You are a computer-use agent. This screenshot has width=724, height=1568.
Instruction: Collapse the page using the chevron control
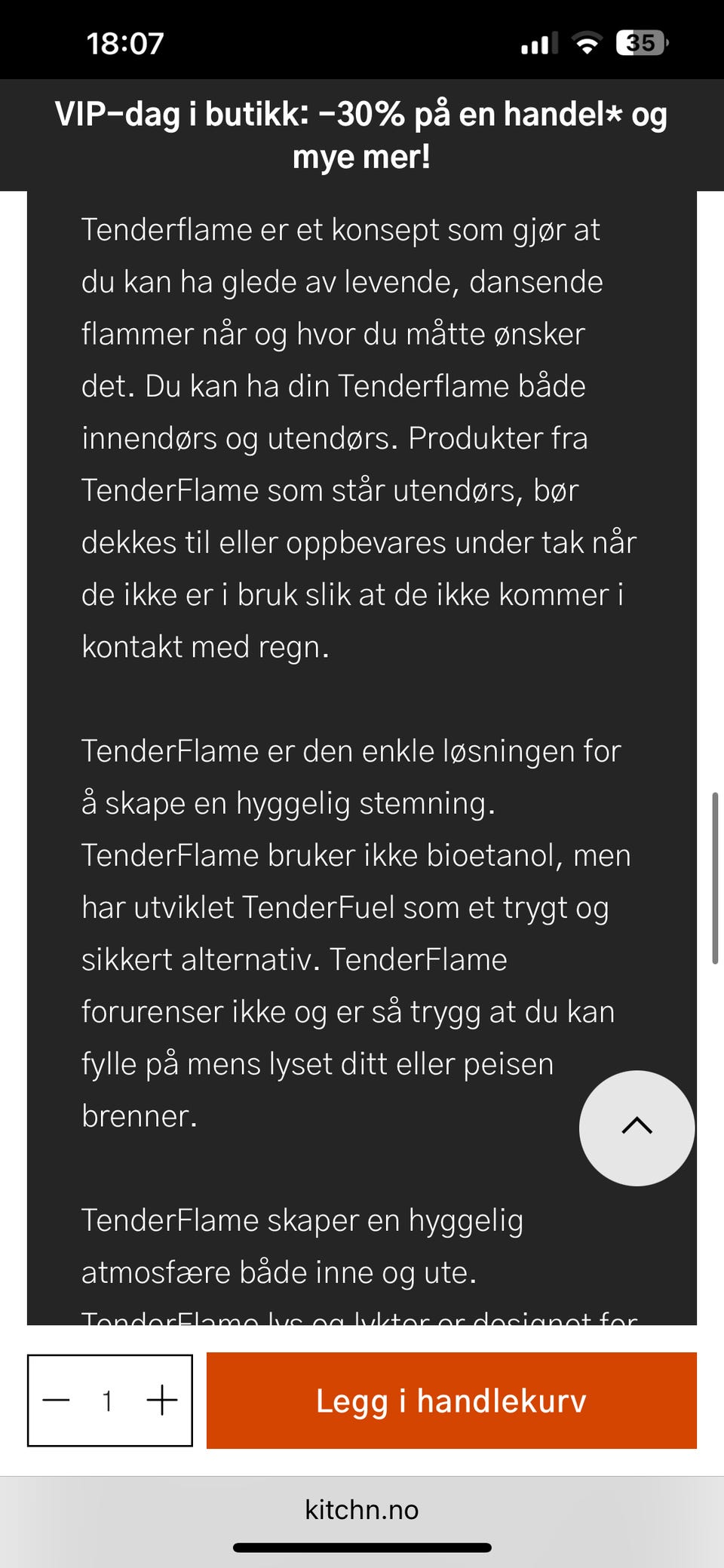(x=636, y=1126)
